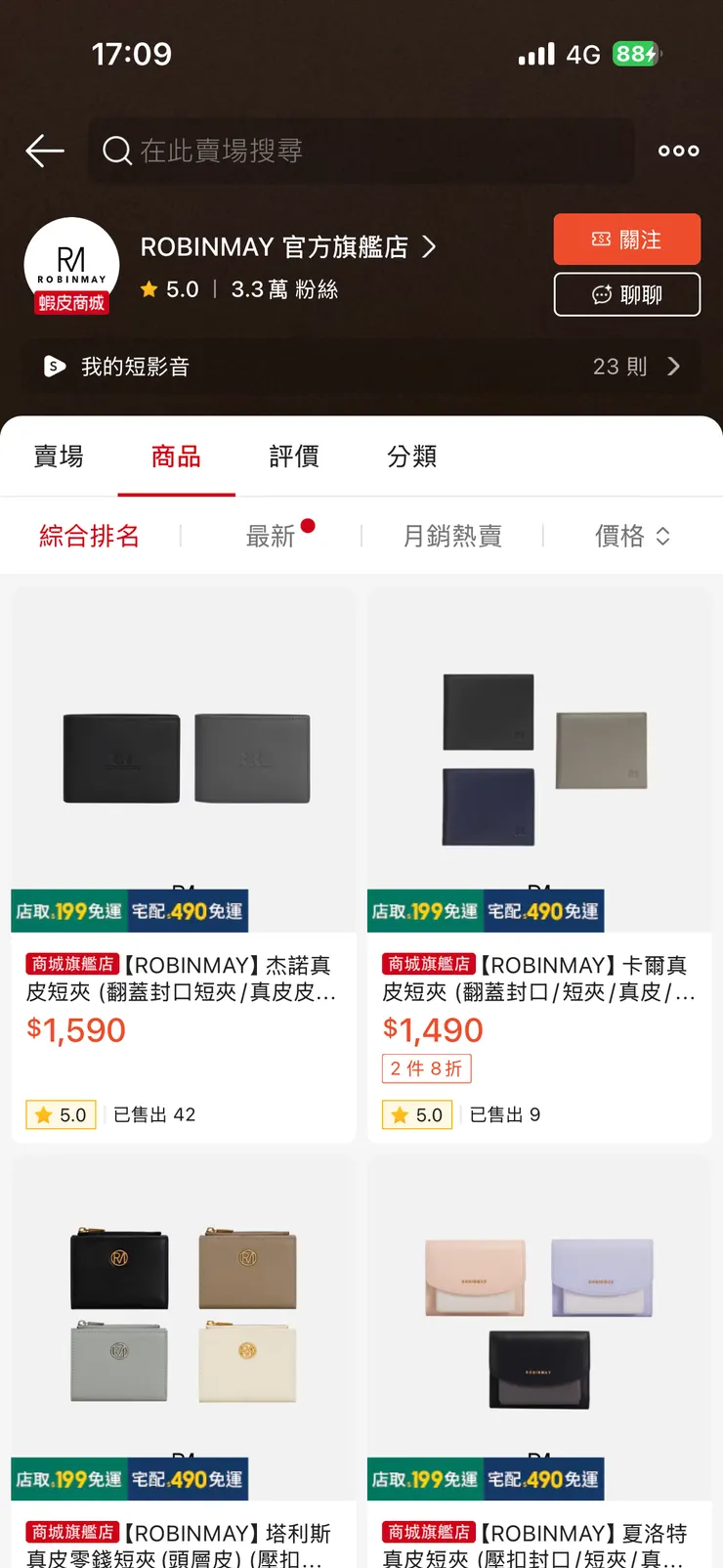
Task: Select the 商品 tab
Action: point(176,457)
